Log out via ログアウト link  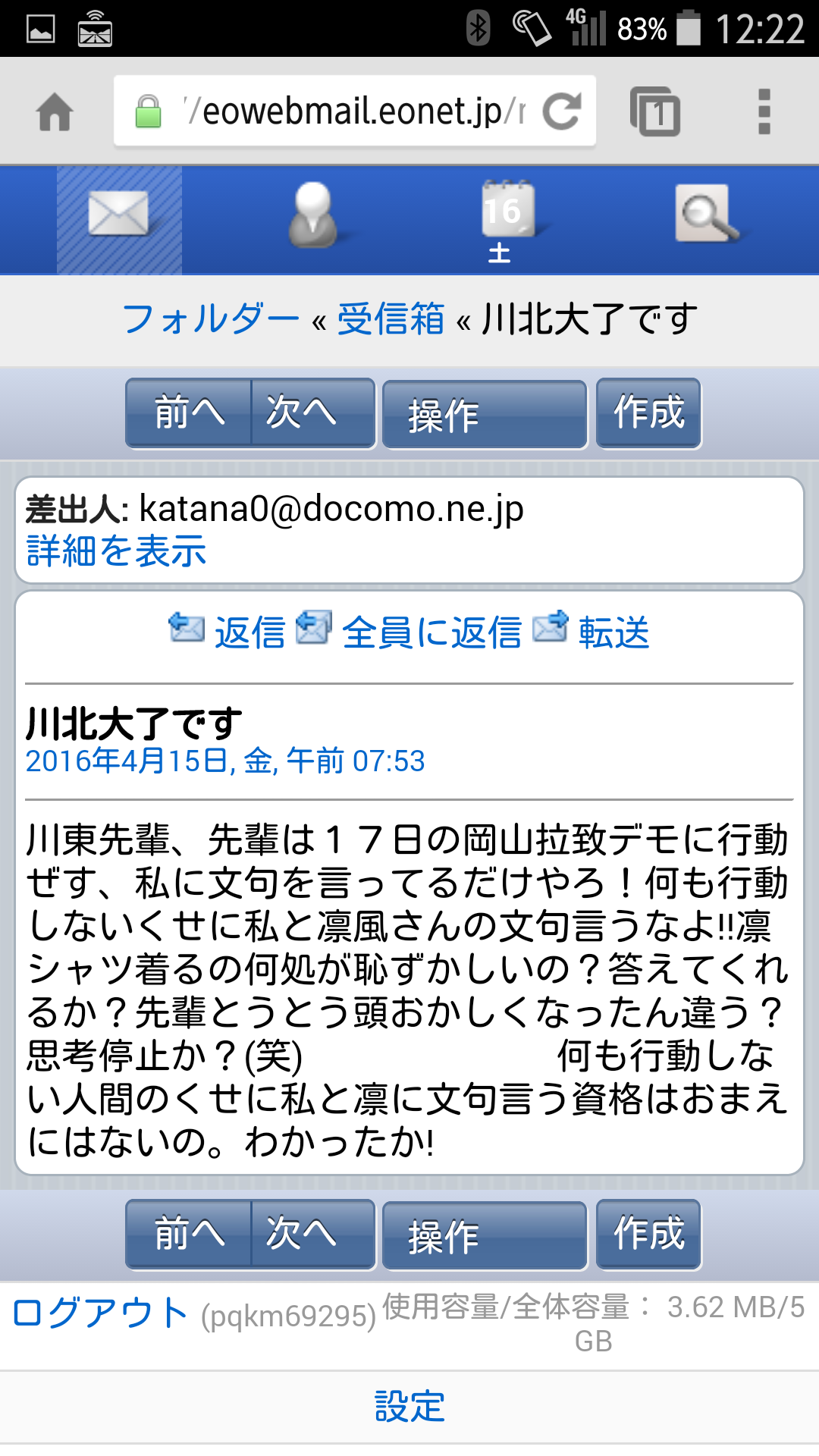tap(100, 1313)
